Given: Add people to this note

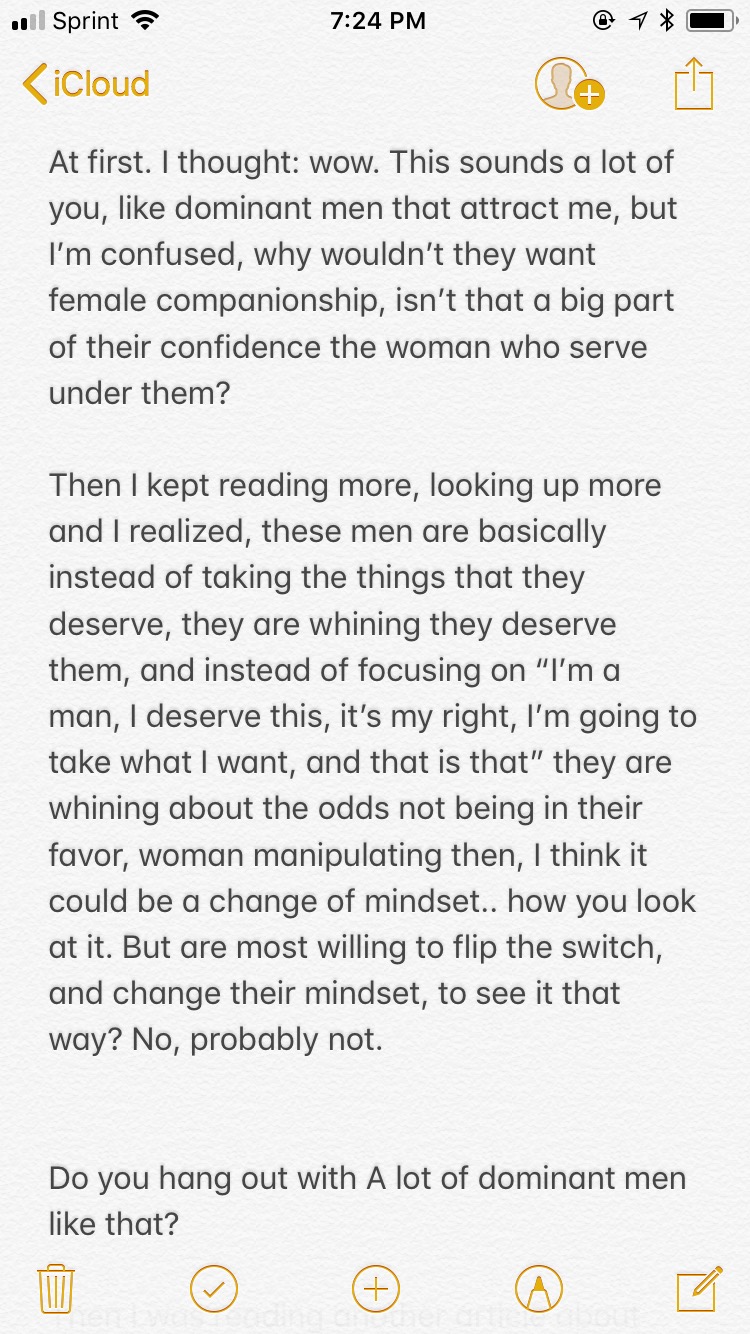Looking at the screenshot, I should pyautogui.click(x=570, y=84).
